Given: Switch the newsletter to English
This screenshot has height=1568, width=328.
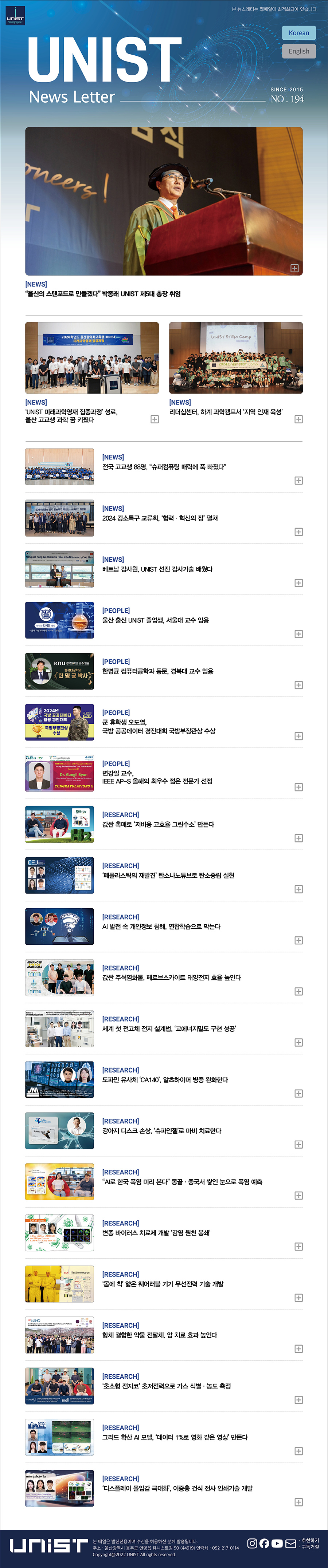Looking at the screenshot, I should [x=299, y=51].
